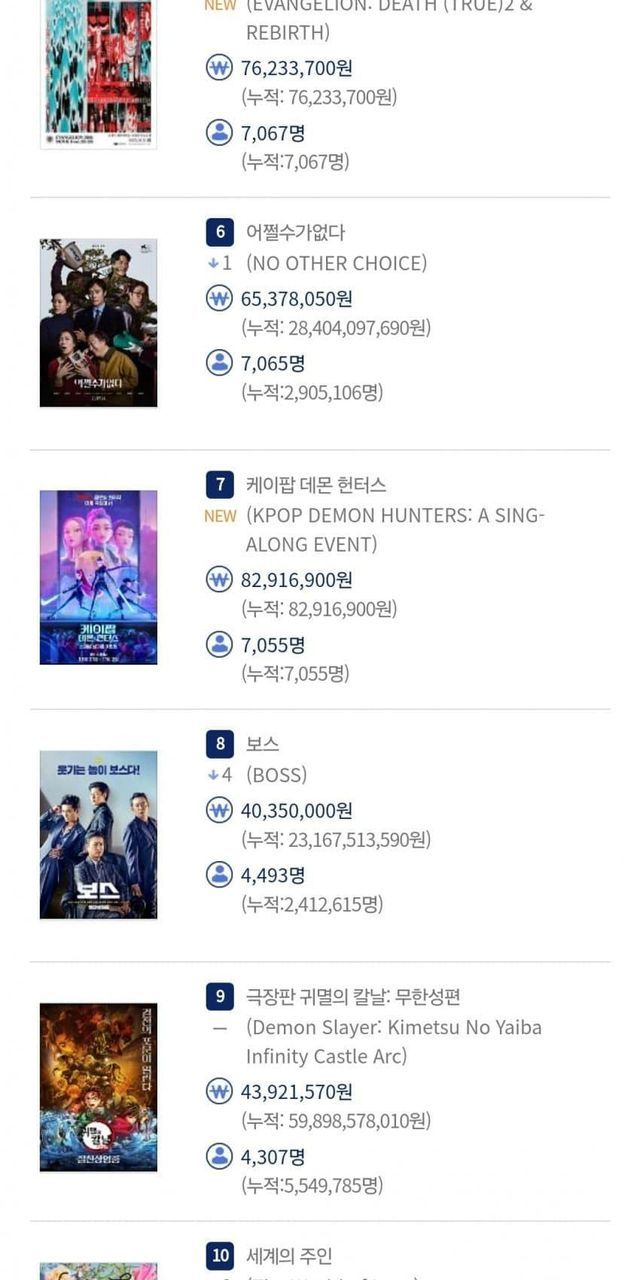640x1280 pixels.
Task: Open the Demon Slayer Infinity Castle poster
Action: [98, 1087]
